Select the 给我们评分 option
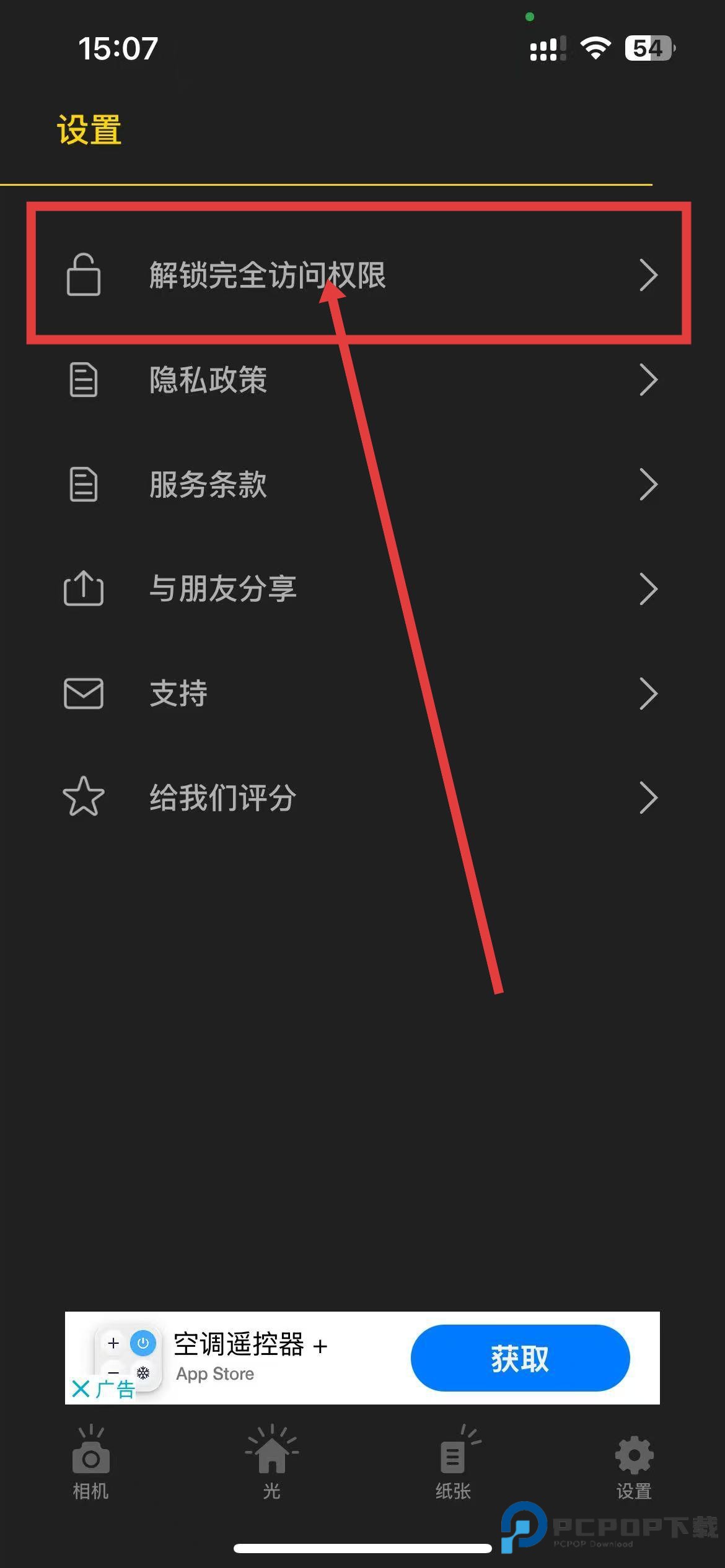This screenshot has height=1568, width=725. click(649, 798)
